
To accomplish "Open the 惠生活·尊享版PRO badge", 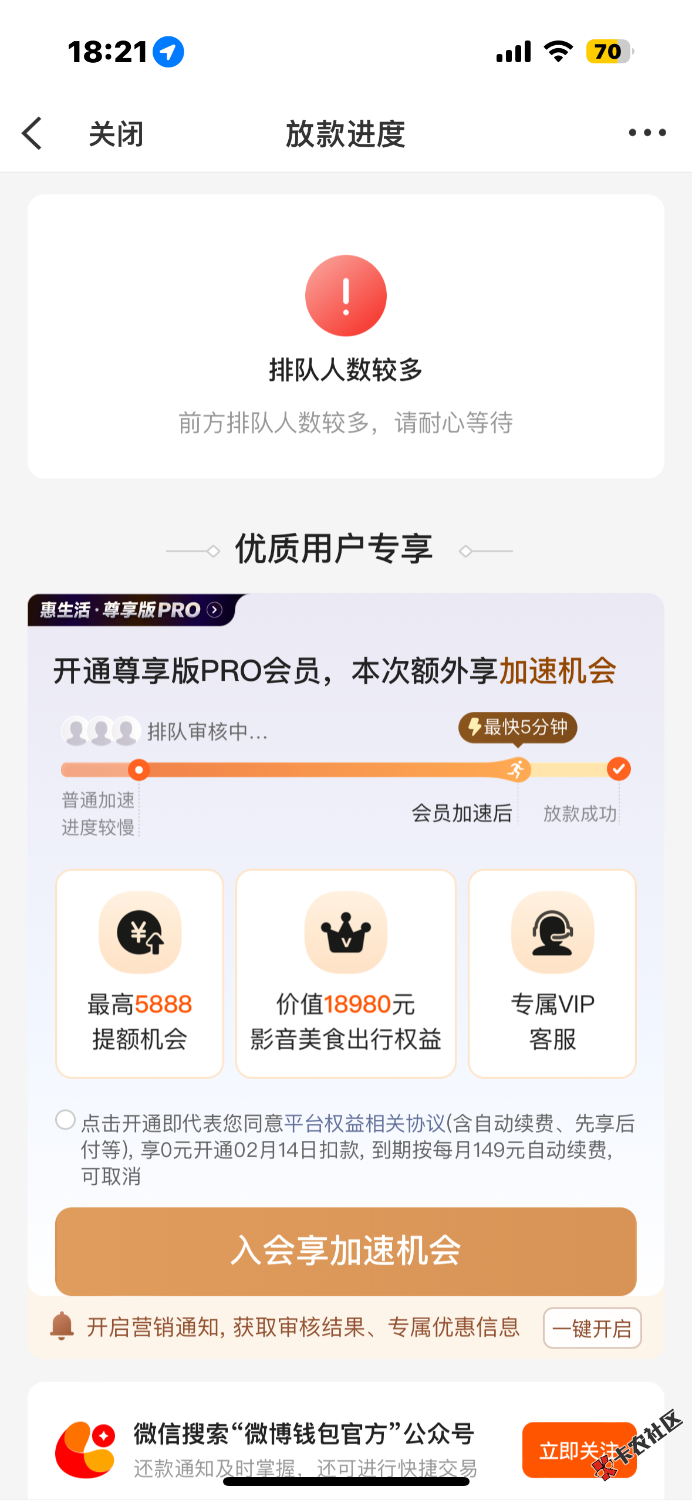I will pos(132,610).
